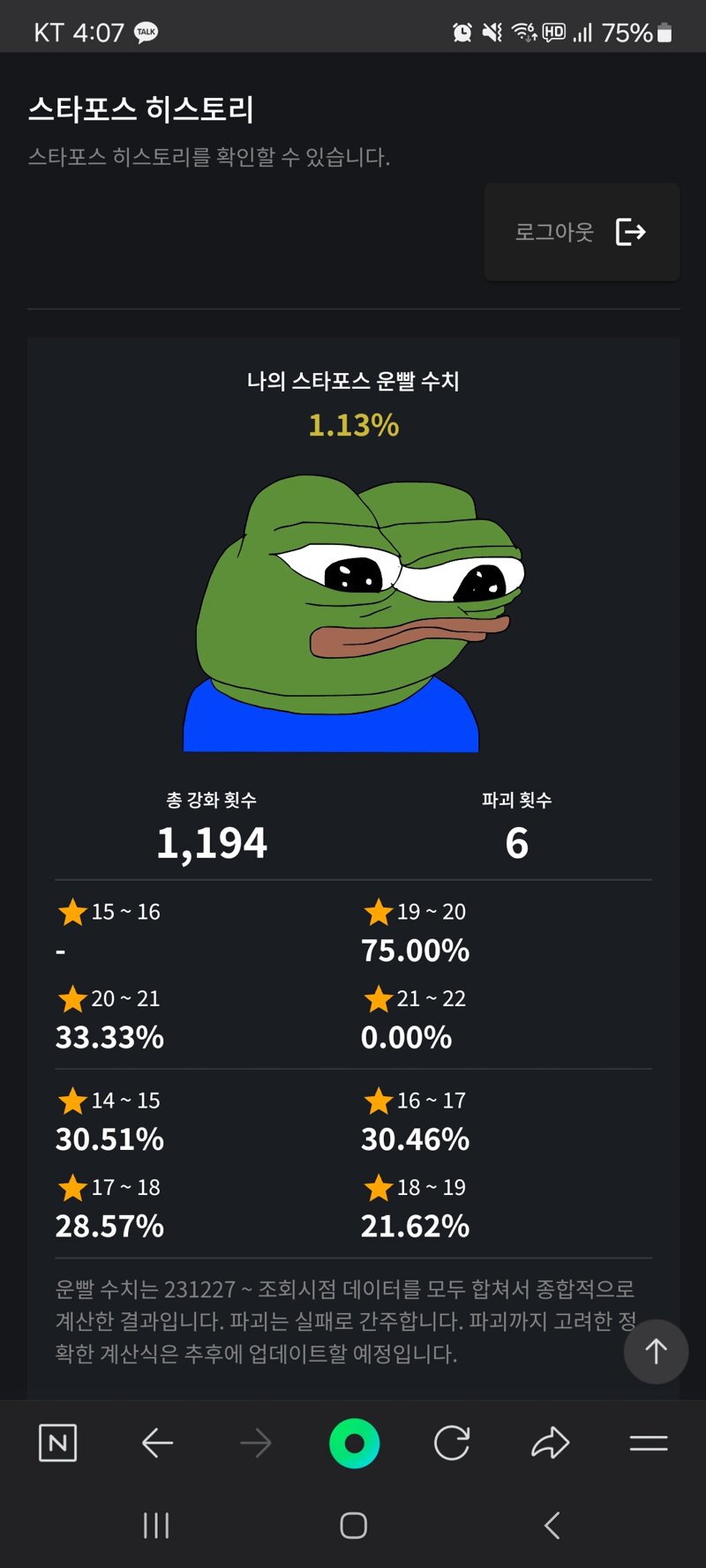The image size is (706, 1568).
Task: Tap the 로그아웃 logout button
Action: click(582, 232)
